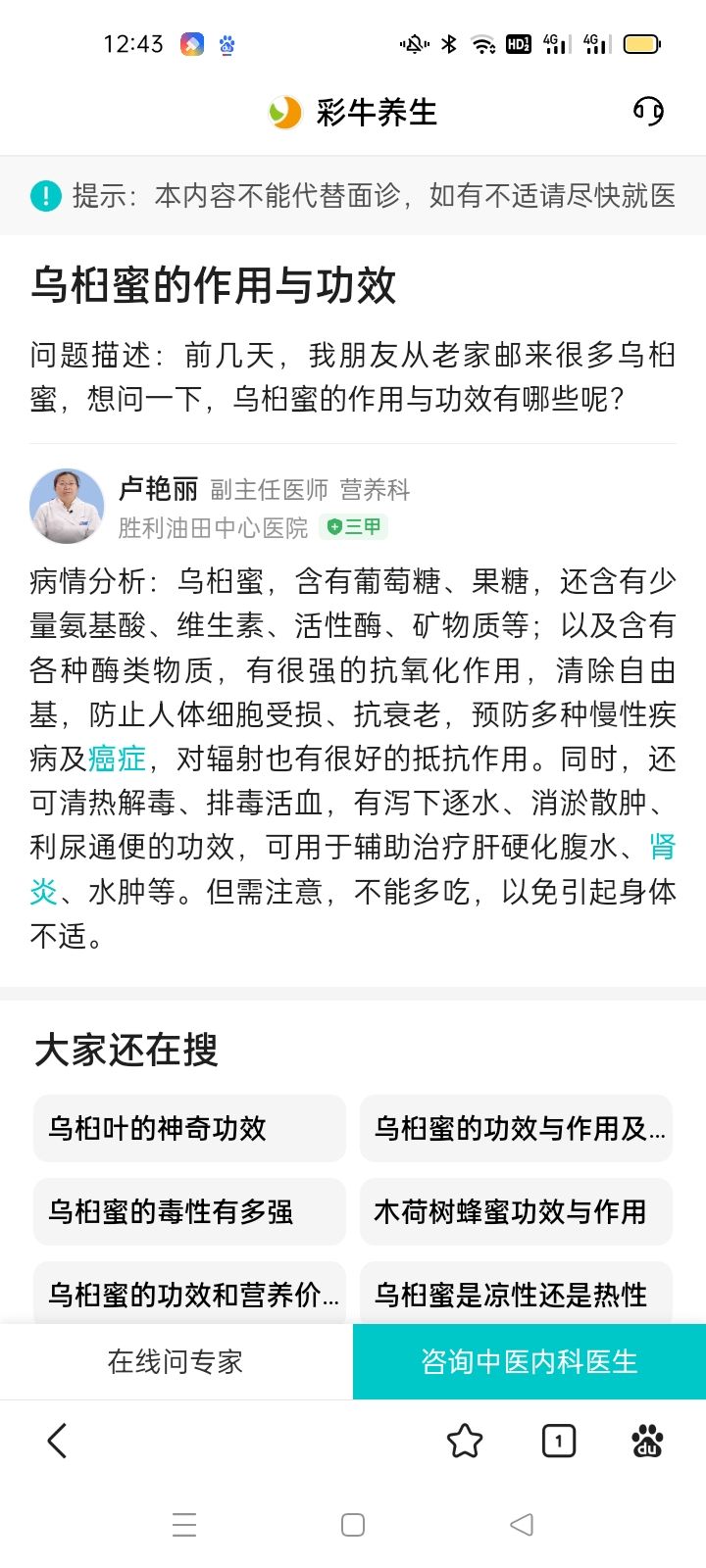Viewport: 706px width, 1568px height.
Task: Go back with the browser back arrow
Action: pyautogui.click(x=58, y=1441)
